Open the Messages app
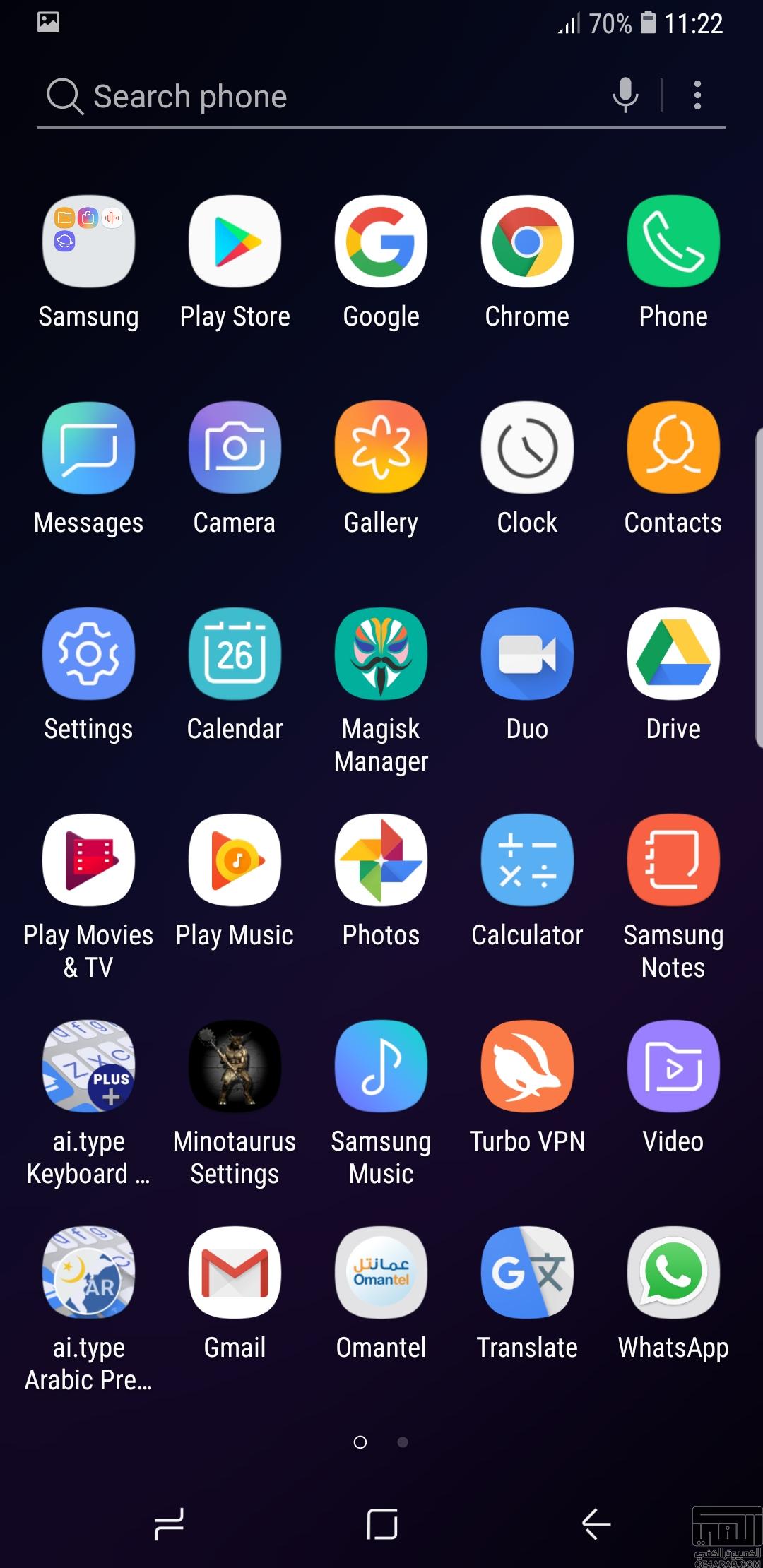The height and width of the screenshot is (1568, 763). coord(88,448)
